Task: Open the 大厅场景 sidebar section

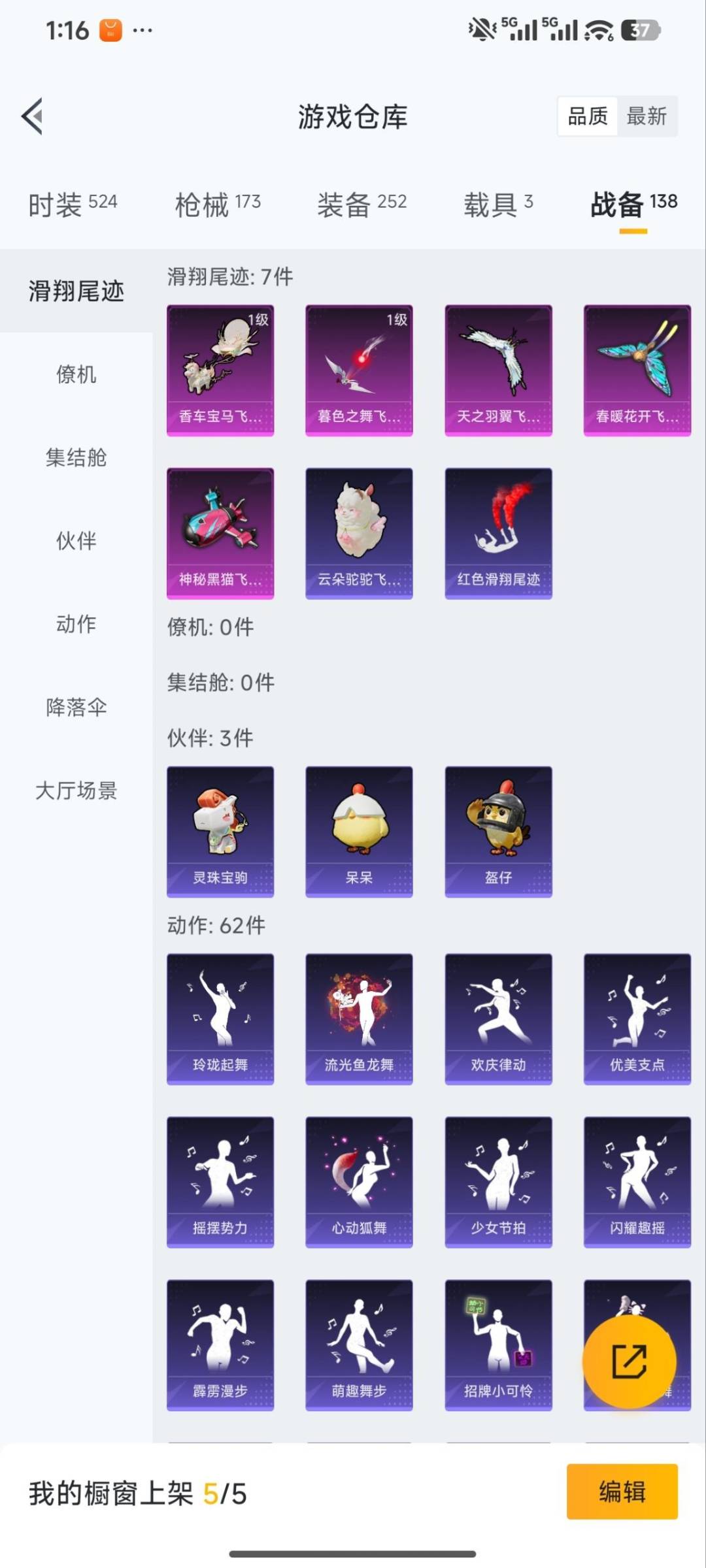Action: click(77, 790)
